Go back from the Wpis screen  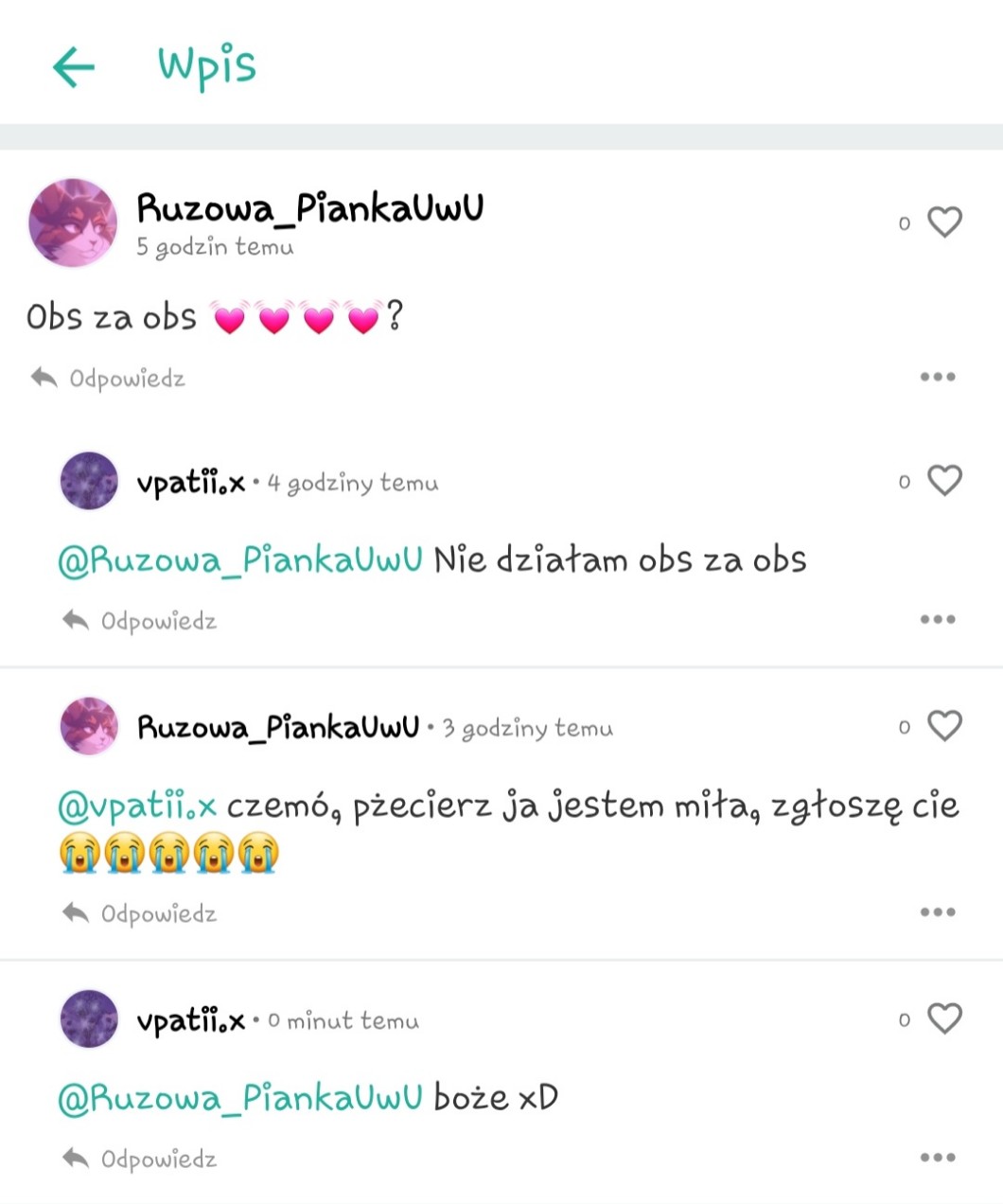click(x=74, y=67)
